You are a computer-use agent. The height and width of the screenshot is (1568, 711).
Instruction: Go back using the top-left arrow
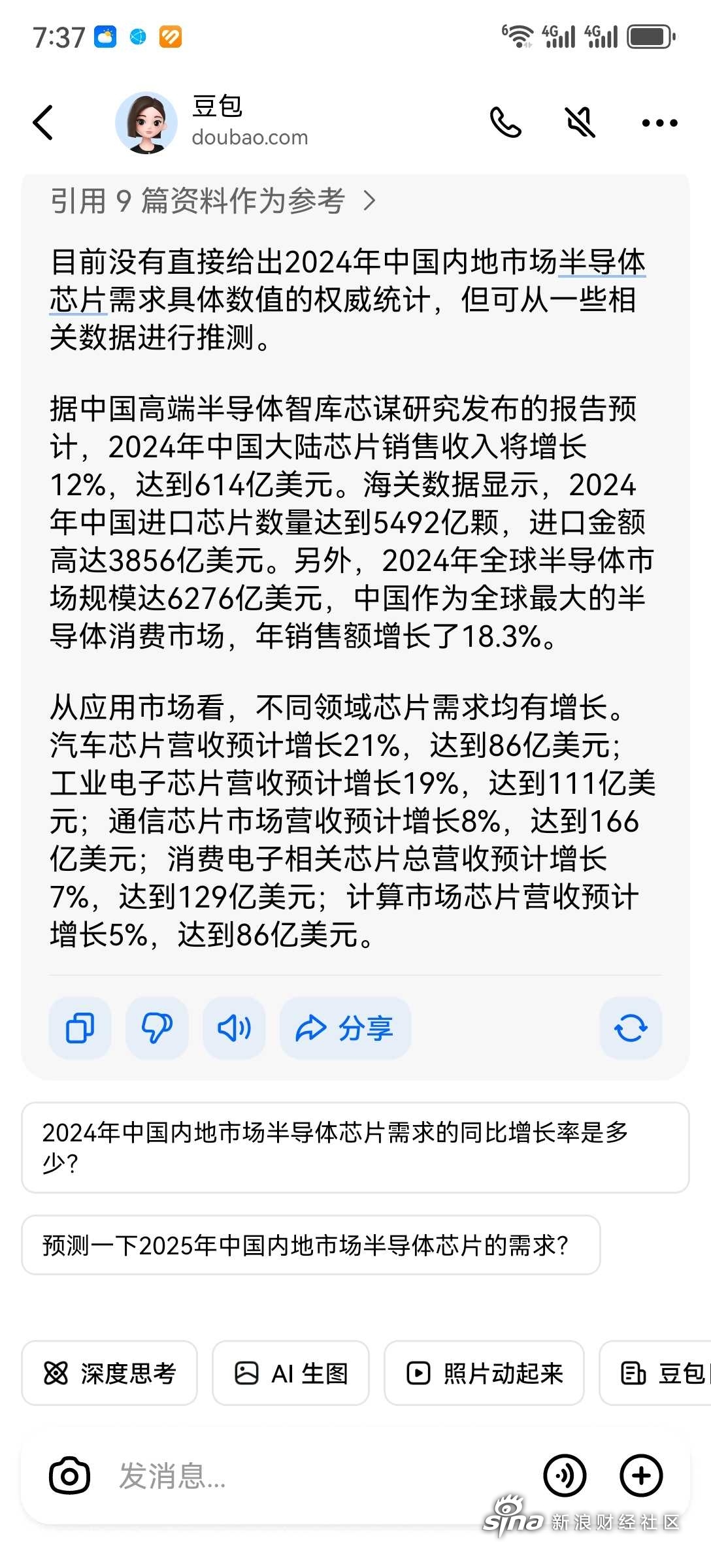coord(43,122)
